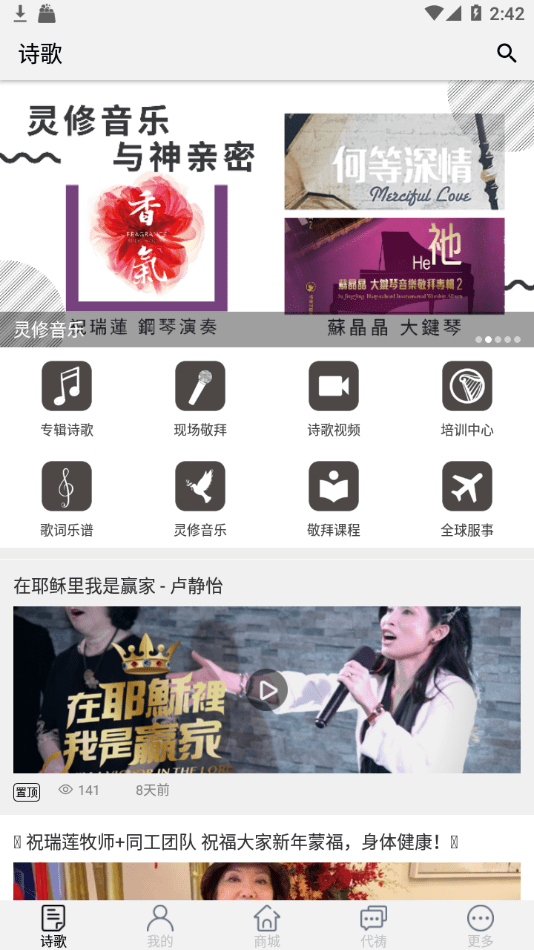Open 歌词乐谱 category
The height and width of the screenshot is (950, 534).
pos(67,499)
